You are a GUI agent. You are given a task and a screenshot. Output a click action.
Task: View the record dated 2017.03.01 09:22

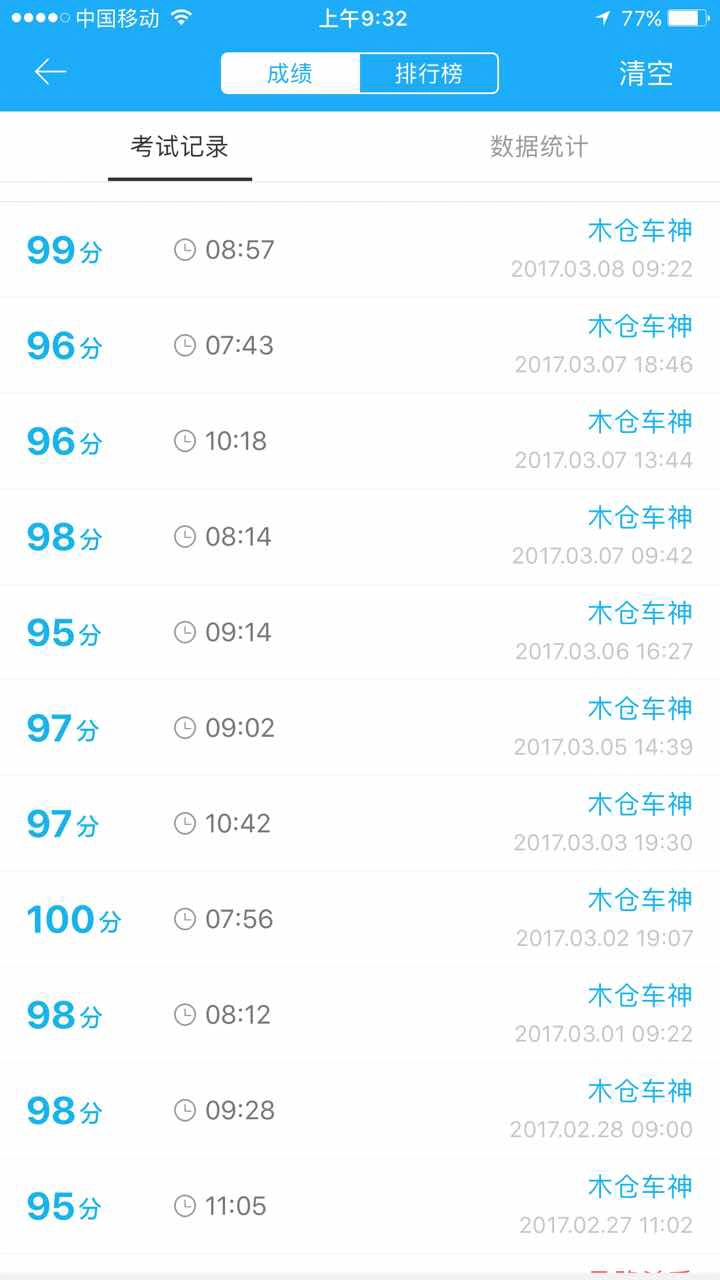coord(360,1015)
